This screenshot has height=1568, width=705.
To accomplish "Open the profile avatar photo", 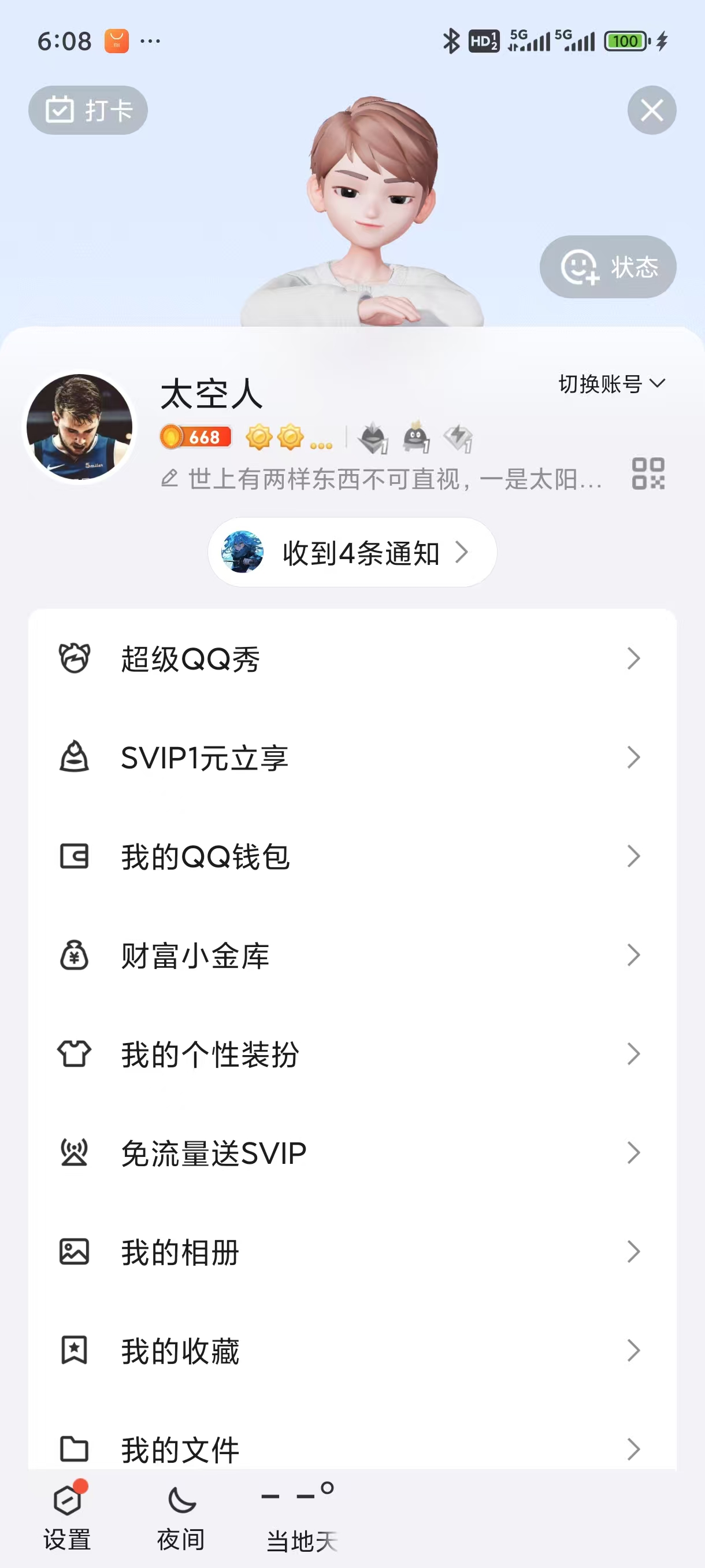I will (x=79, y=427).
